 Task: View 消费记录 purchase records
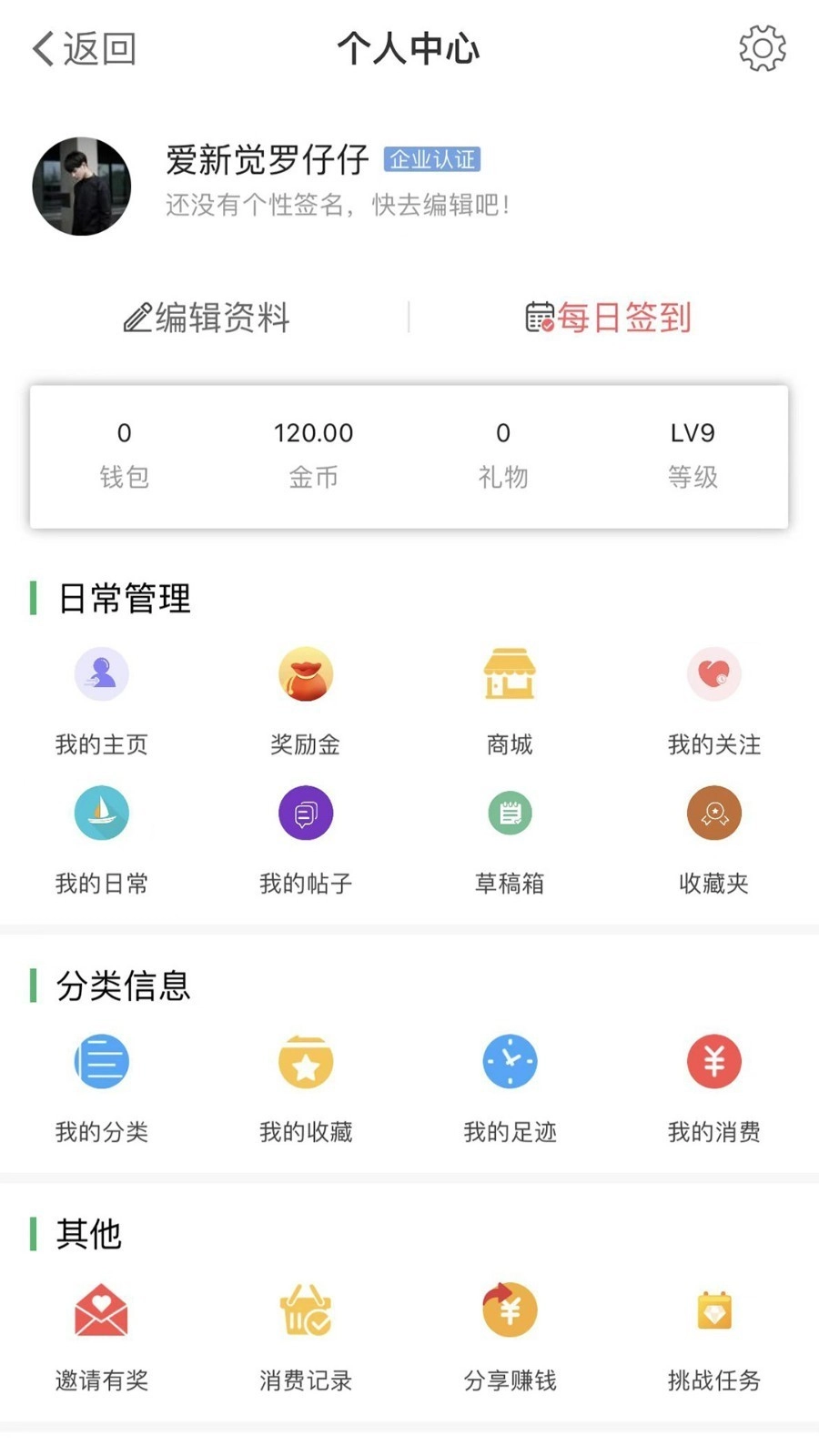pyautogui.click(x=306, y=1310)
